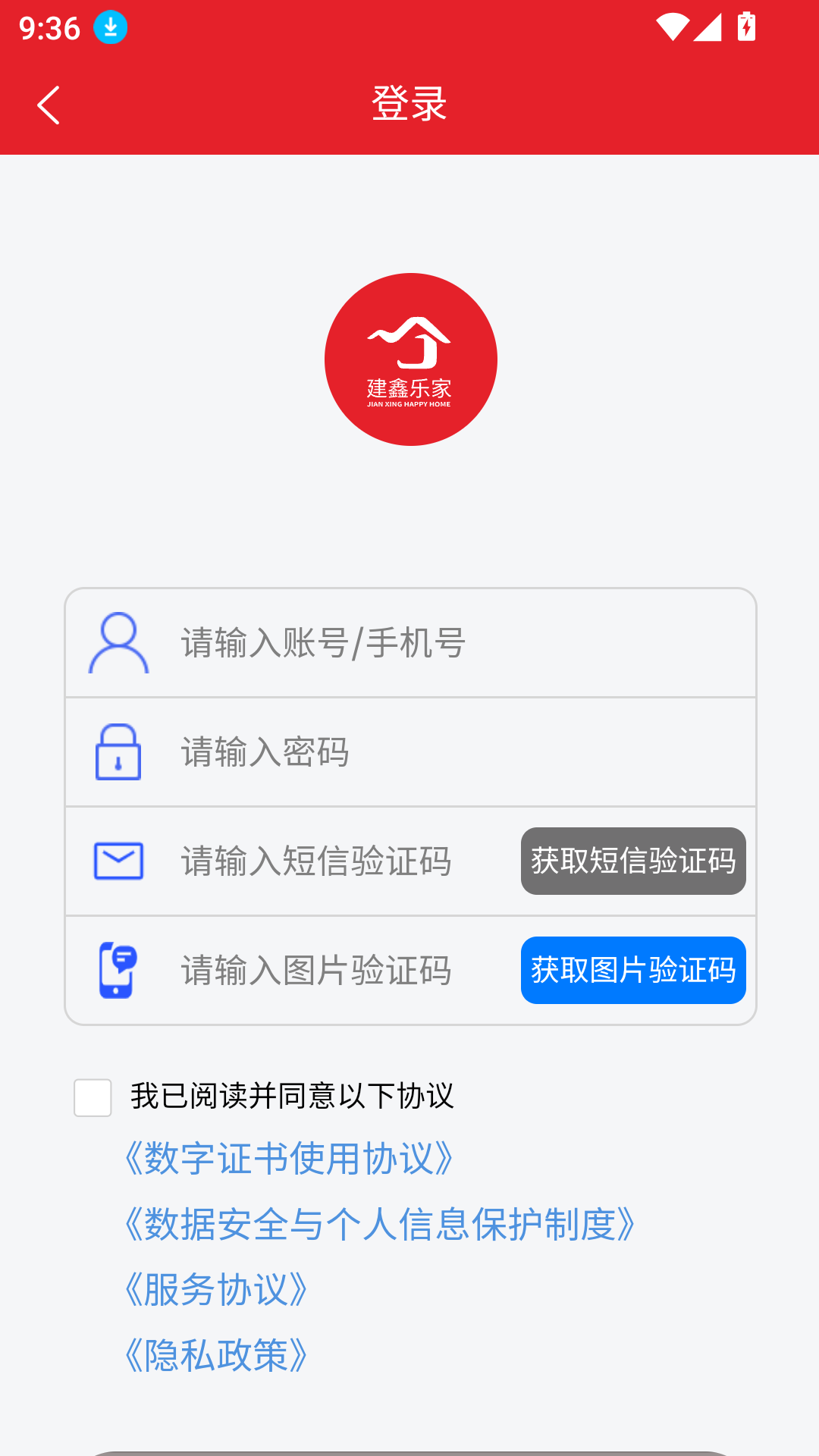Tap the Wi-Fi icon in the status bar
Viewport: 819px width, 1456px height.
point(673,25)
